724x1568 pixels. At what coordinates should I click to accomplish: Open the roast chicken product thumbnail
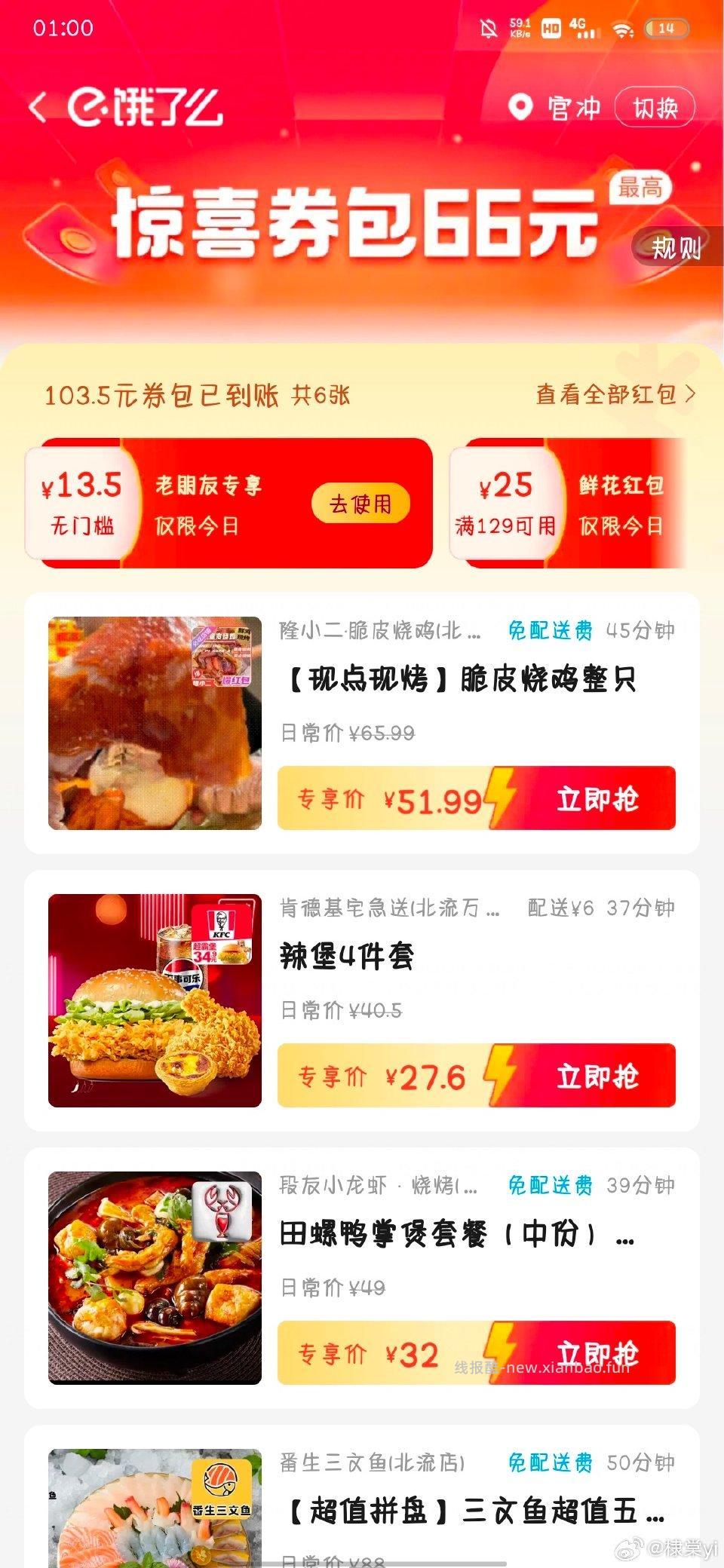click(x=154, y=724)
